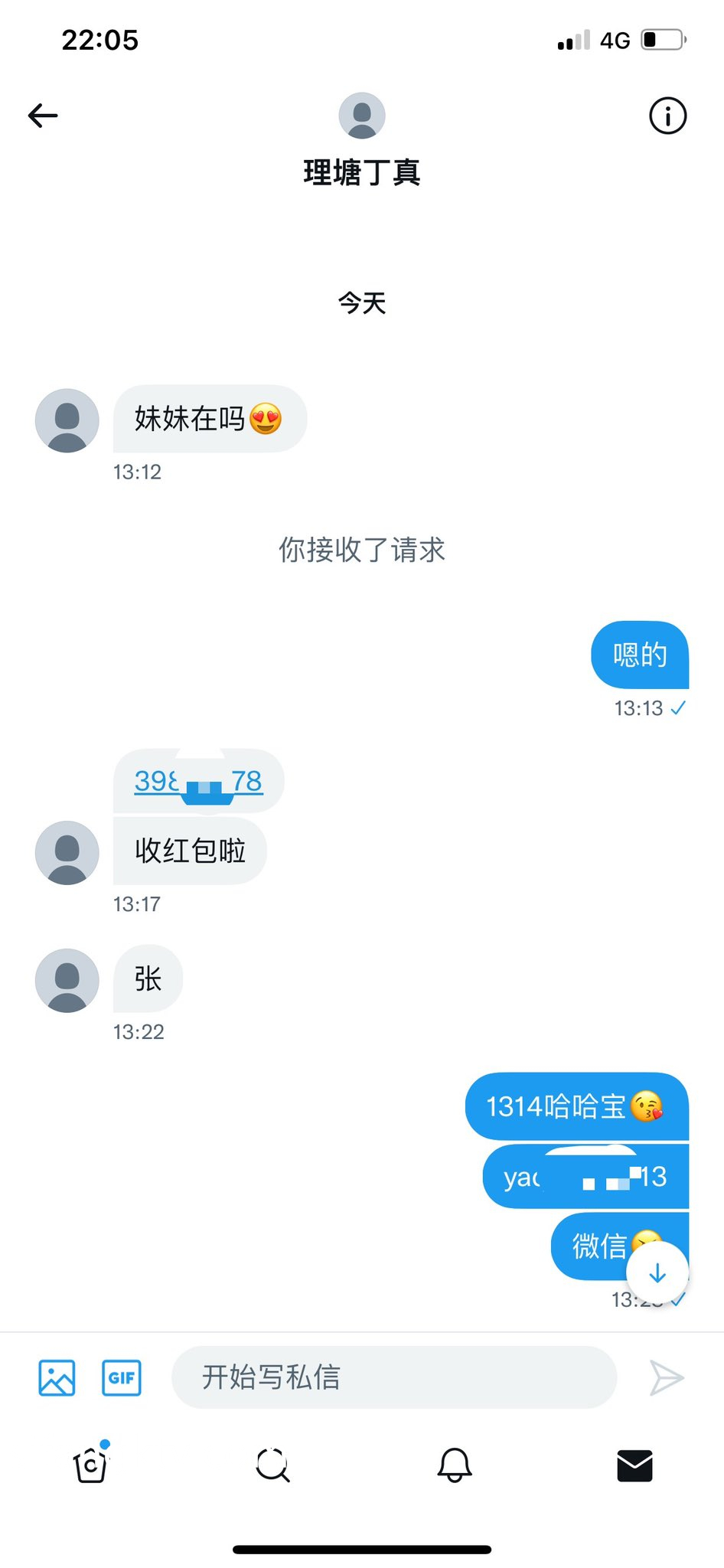
Task: Open sender avatar beside 妹妹在吗 message
Action: click(x=67, y=420)
